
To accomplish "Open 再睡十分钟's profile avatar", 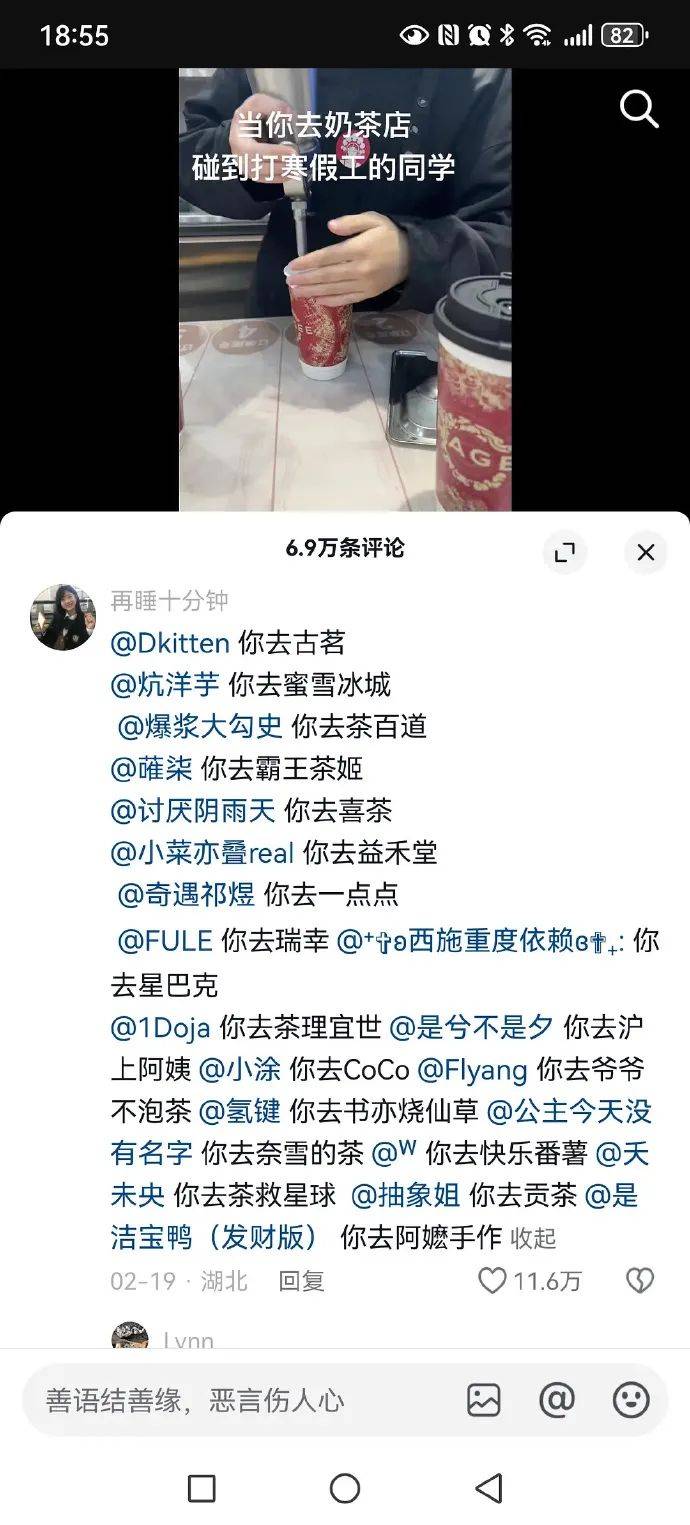I will coord(63,617).
